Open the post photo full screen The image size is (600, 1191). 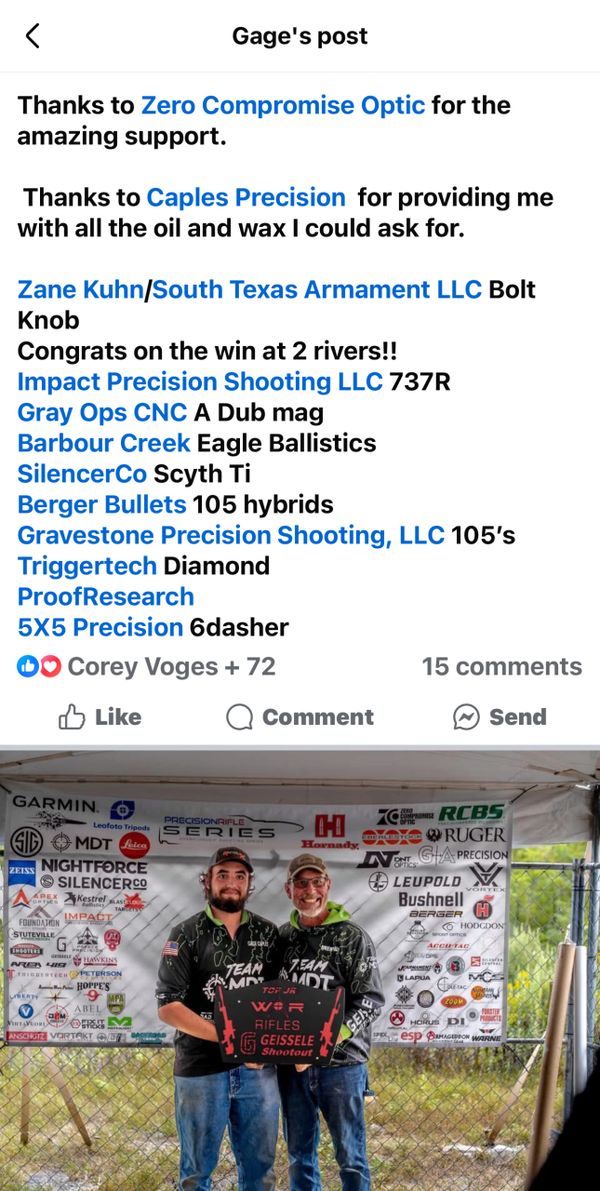pyautogui.click(x=300, y=970)
